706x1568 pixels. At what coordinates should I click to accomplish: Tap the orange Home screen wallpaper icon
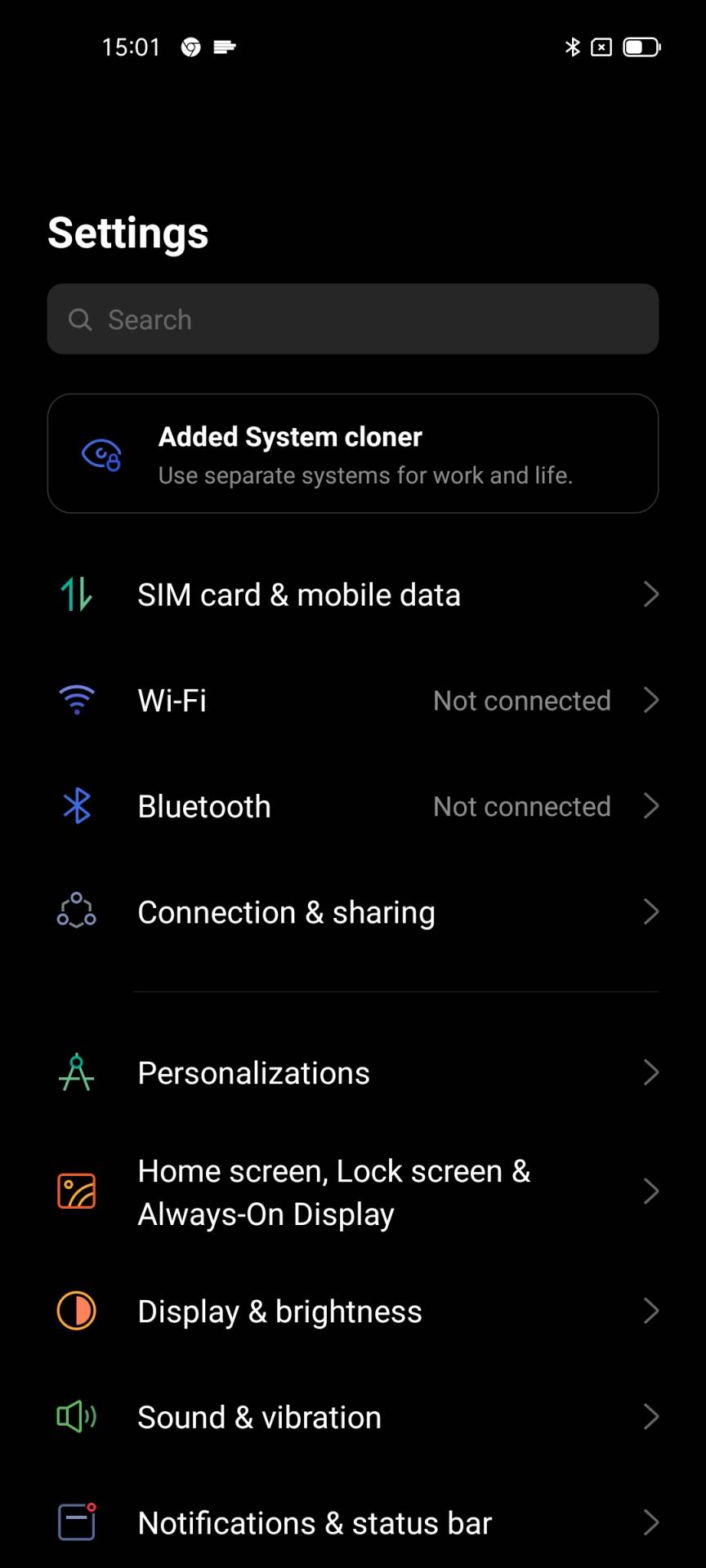[76, 1191]
